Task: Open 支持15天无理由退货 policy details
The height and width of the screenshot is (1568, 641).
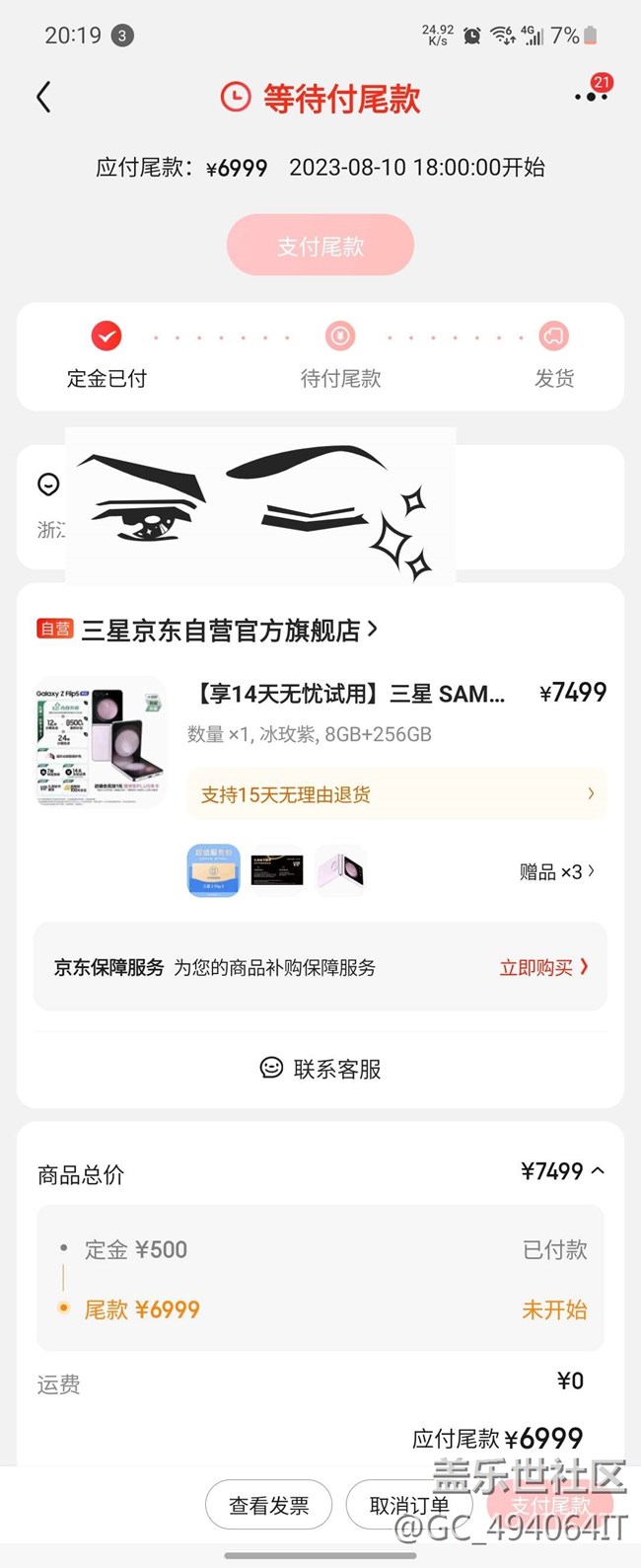Action: [396, 794]
